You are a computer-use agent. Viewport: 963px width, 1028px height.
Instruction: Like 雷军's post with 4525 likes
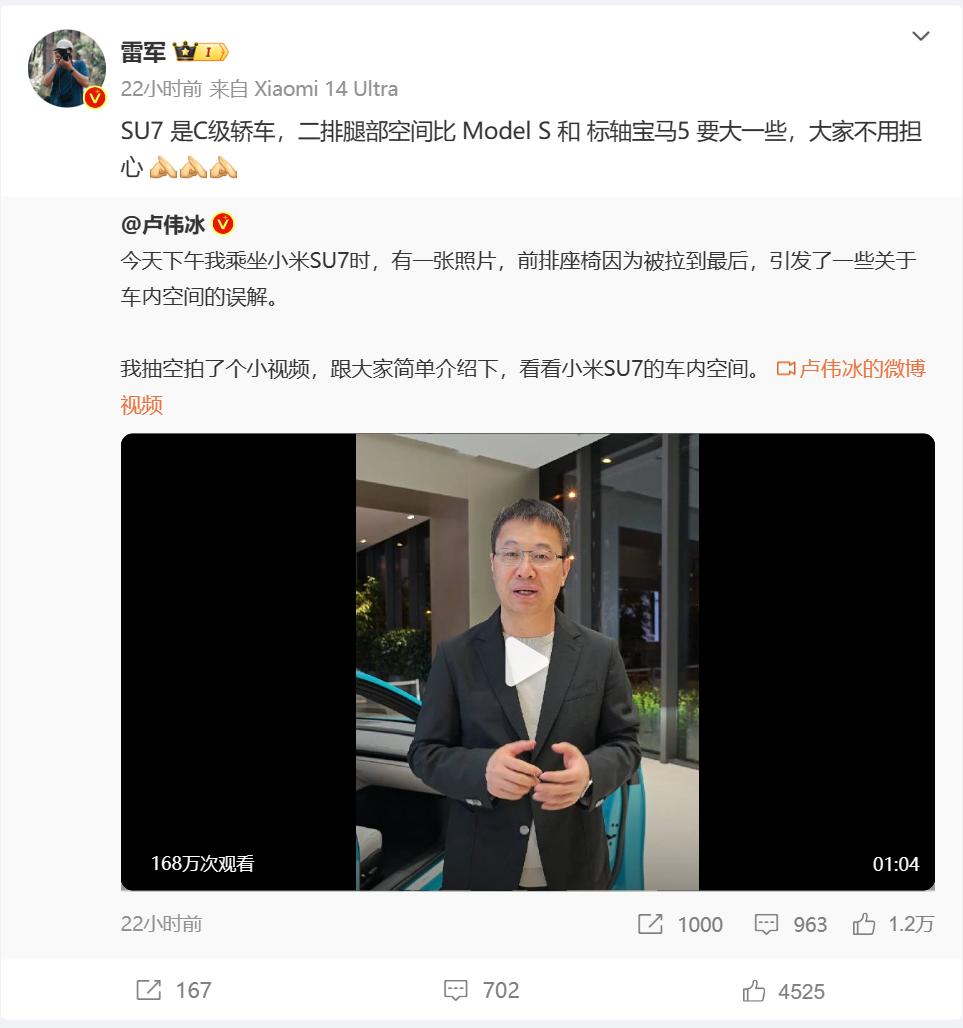click(x=783, y=991)
